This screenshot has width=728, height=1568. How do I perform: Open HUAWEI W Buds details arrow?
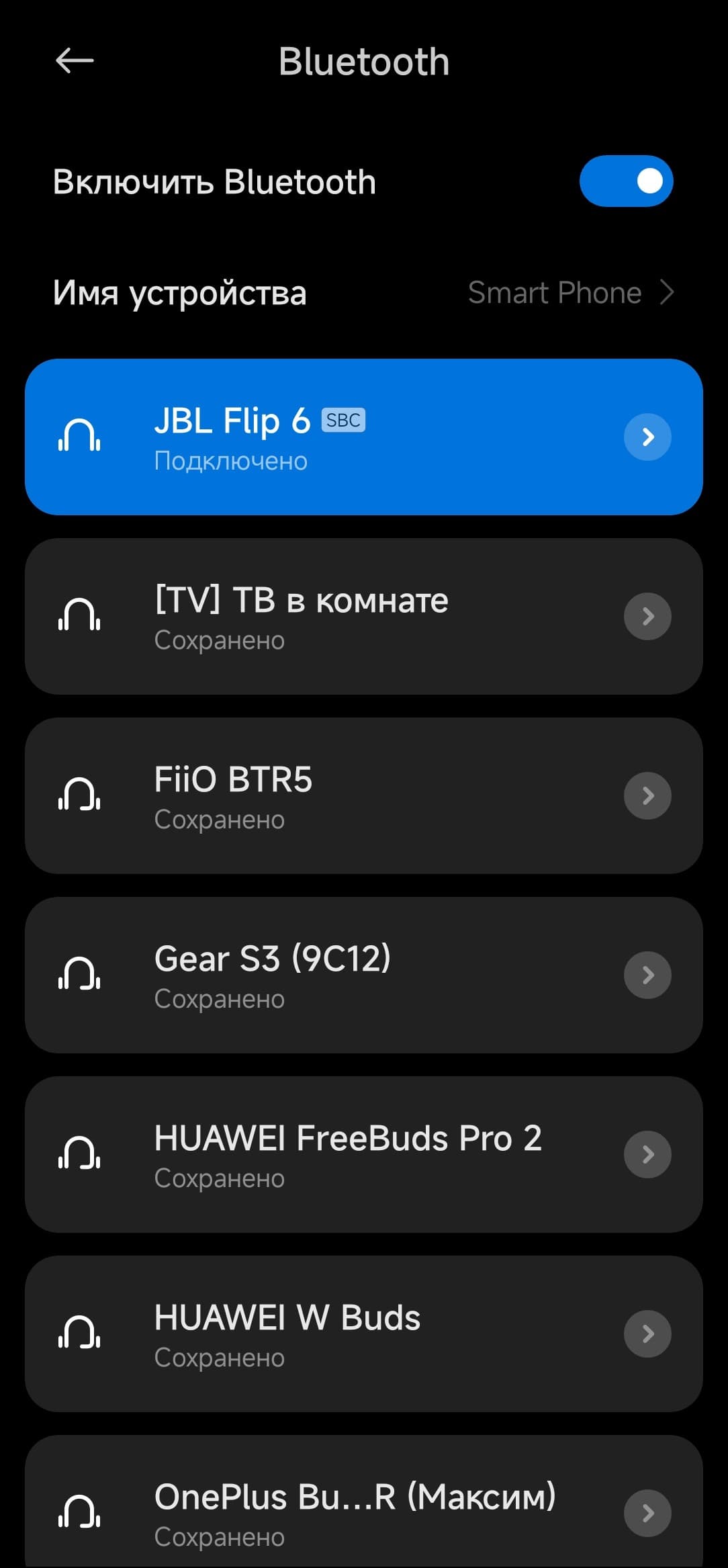pyautogui.click(x=647, y=1334)
